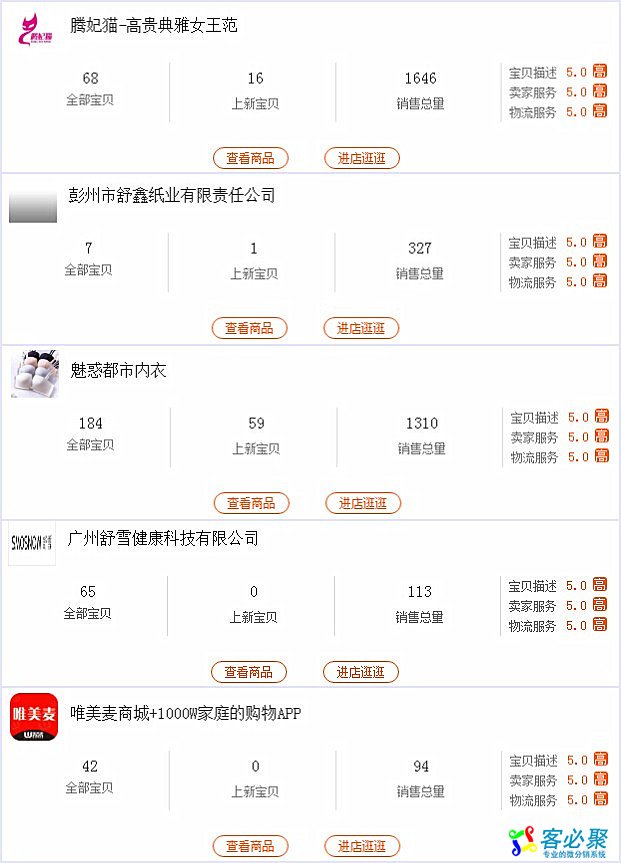Open the red 唯美麦 shop logo
This screenshot has height=863, width=621.
tap(34, 716)
